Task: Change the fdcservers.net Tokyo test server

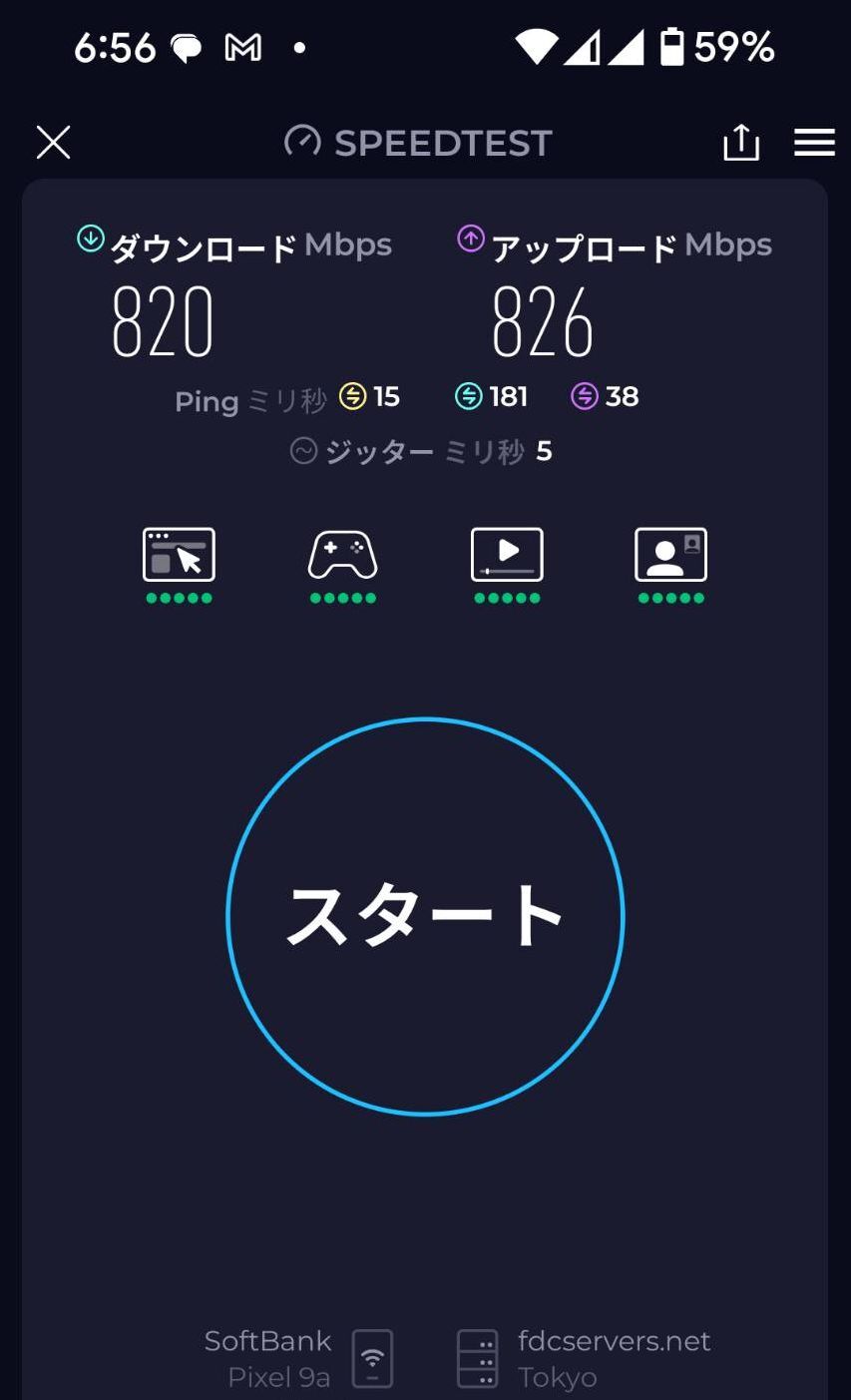Action: tap(584, 1358)
